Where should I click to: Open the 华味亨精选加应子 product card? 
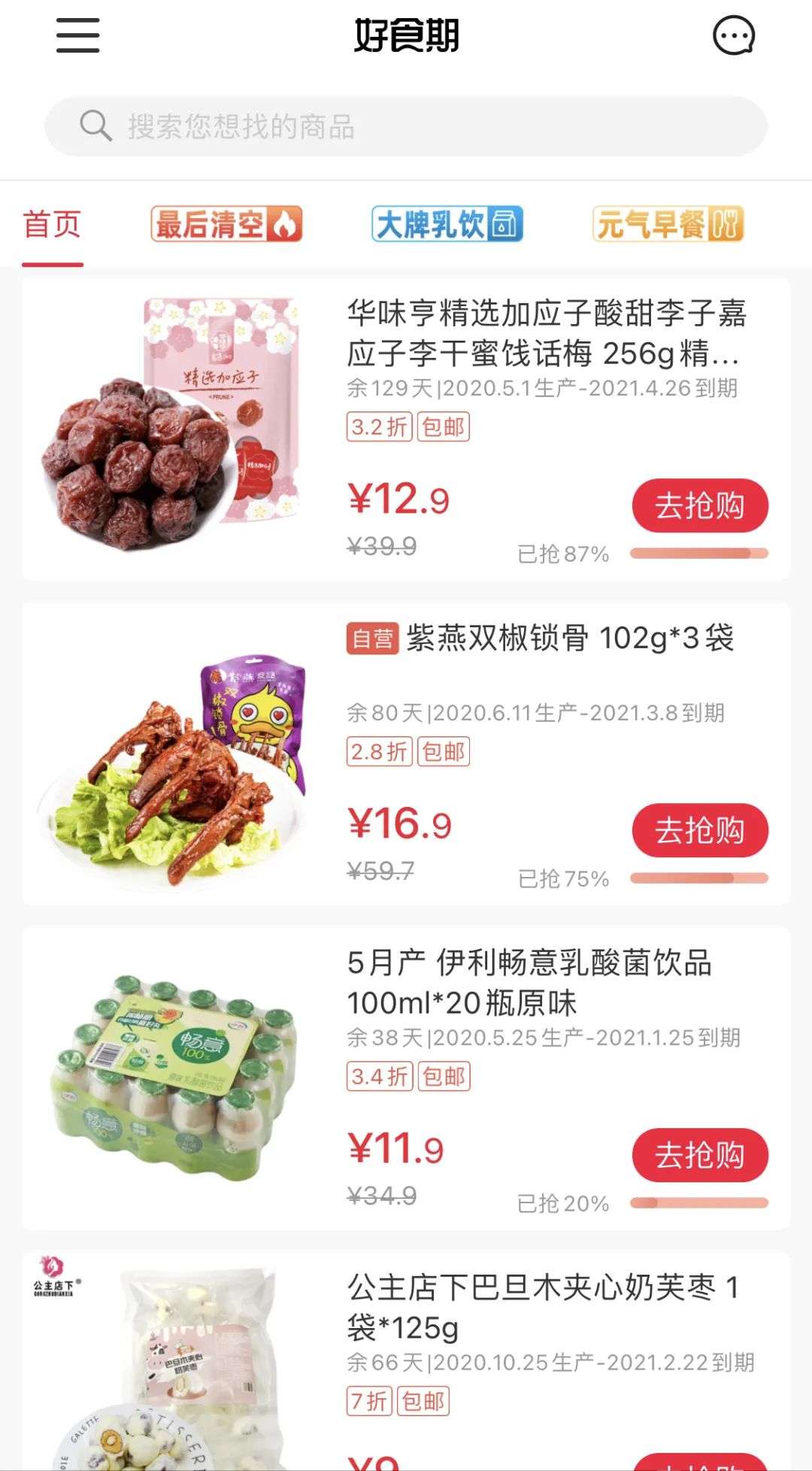[546, 333]
